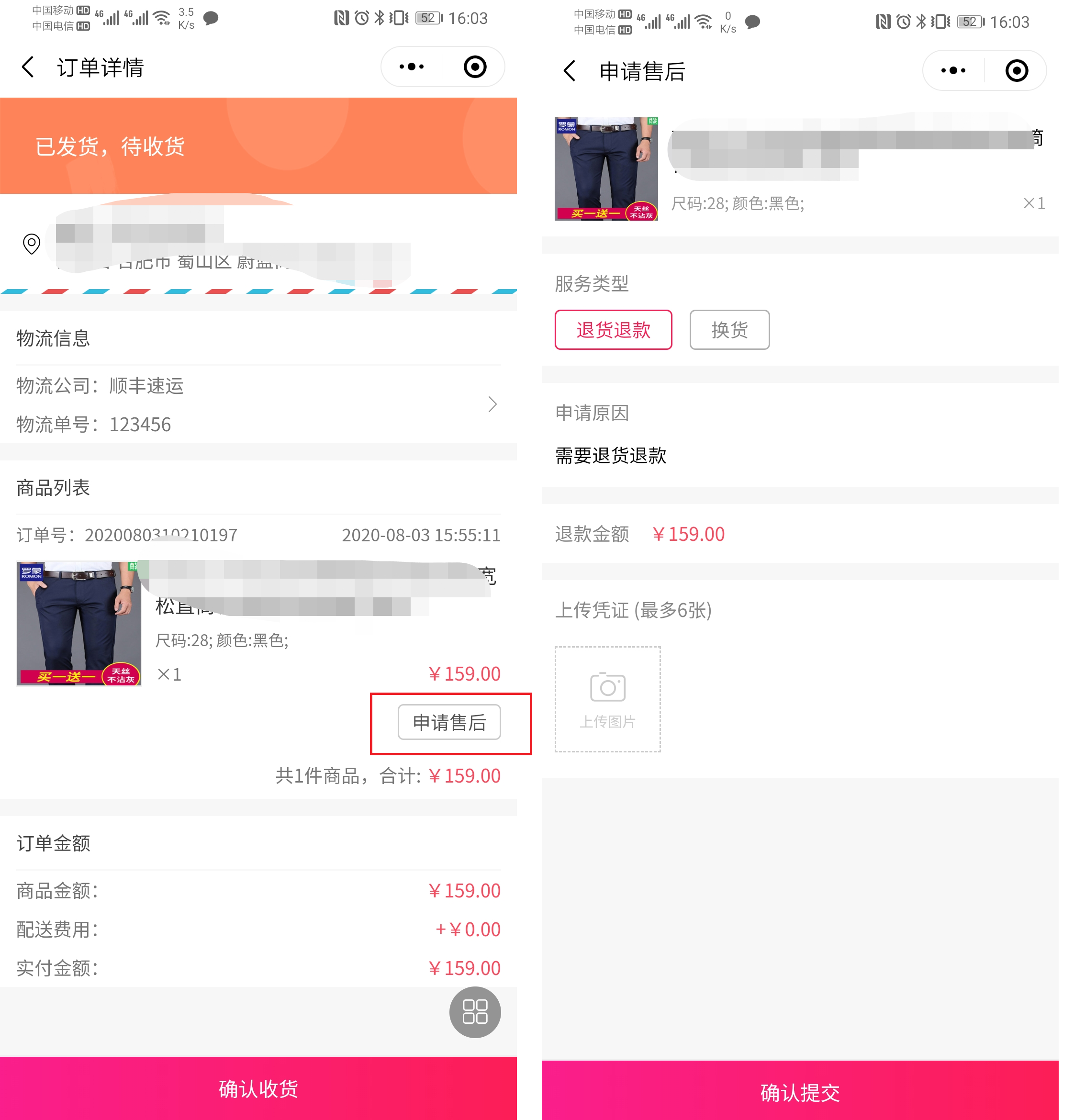Image resolution: width=1074 pixels, height=1120 pixels.
Task: Tap 上传图片 to add a proof photo
Action: point(607,699)
